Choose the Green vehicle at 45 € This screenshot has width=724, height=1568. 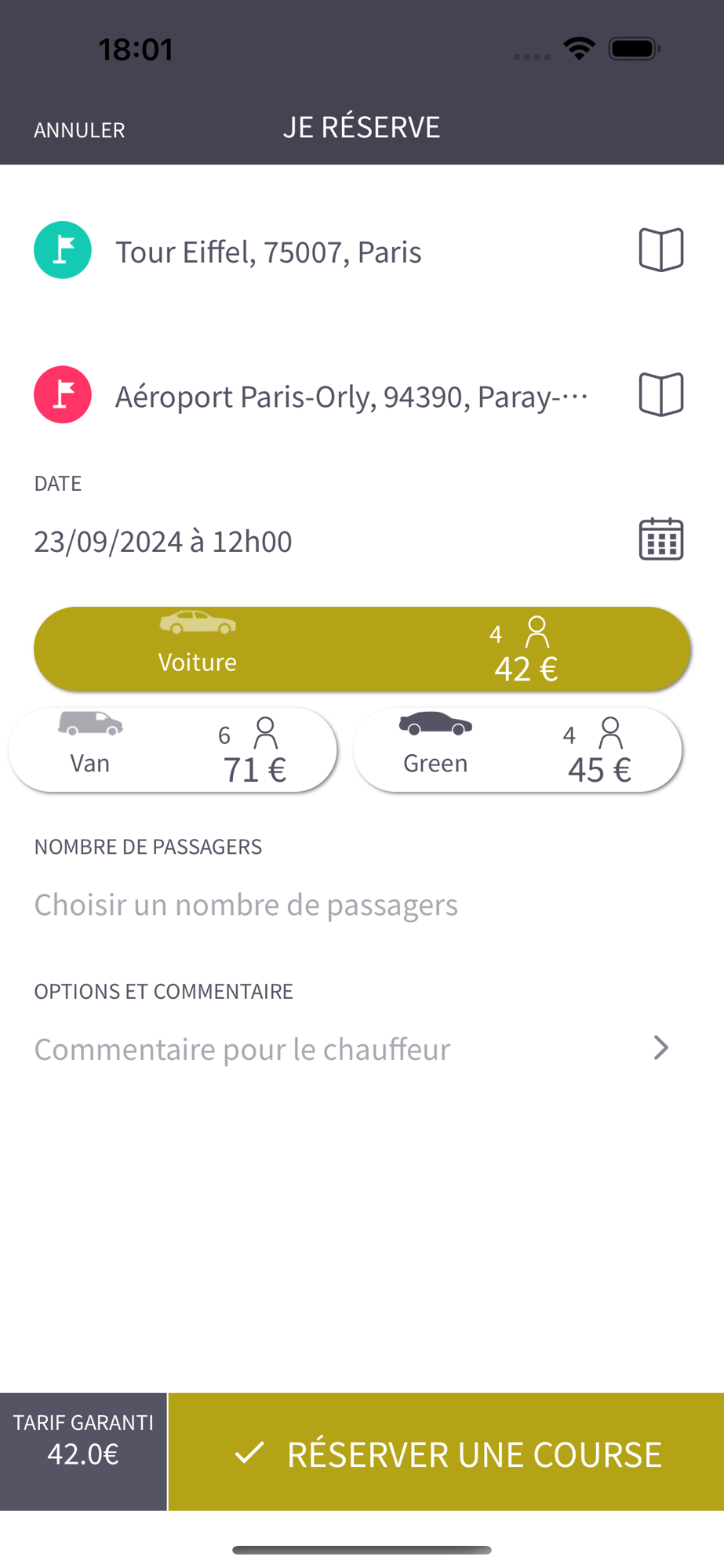click(x=518, y=750)
